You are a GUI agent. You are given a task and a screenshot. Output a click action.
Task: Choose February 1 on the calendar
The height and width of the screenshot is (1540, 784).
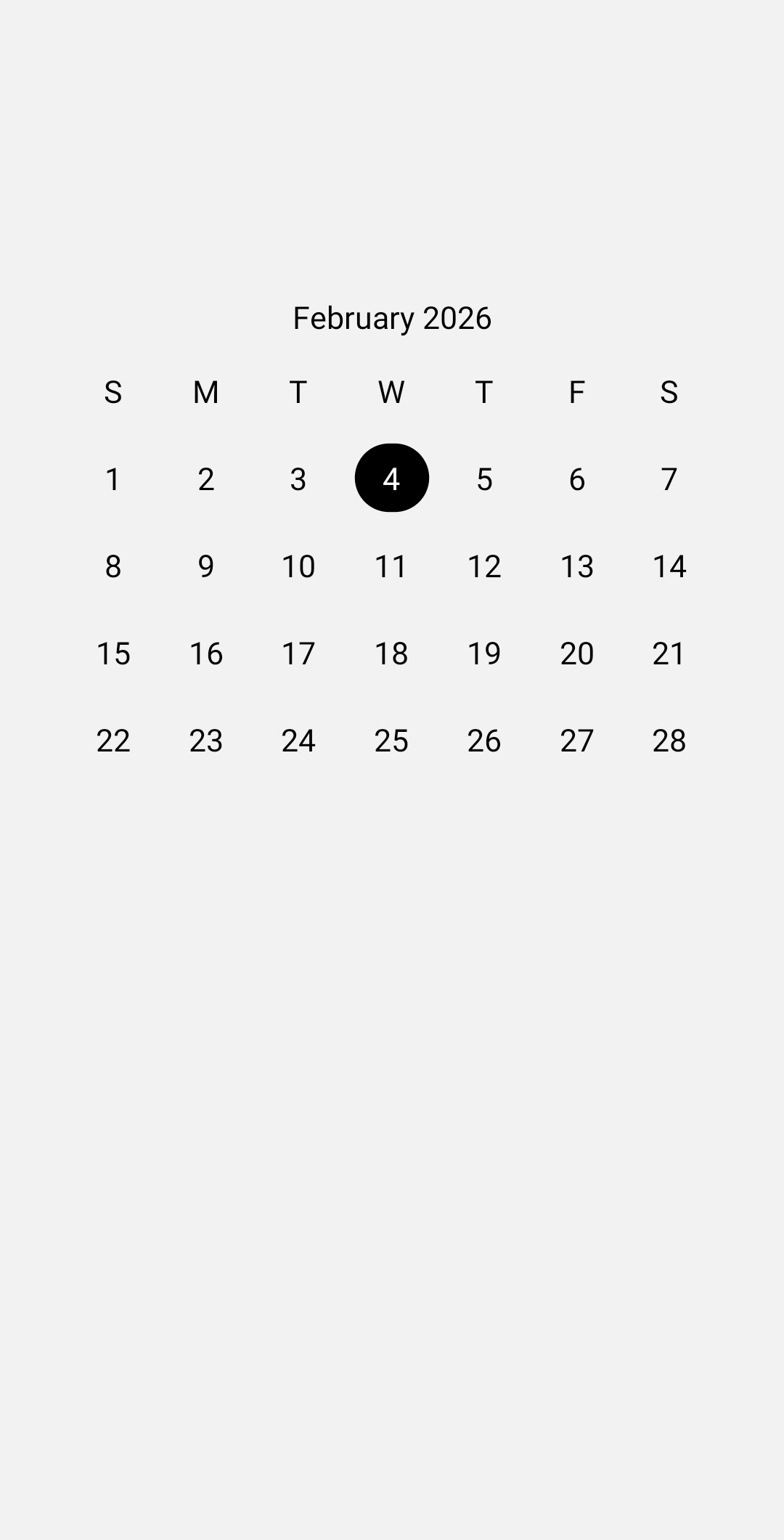(x=113, y=479)
